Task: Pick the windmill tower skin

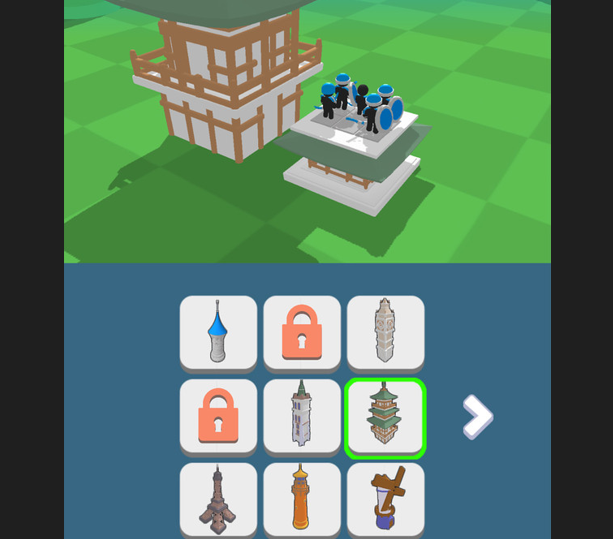Action: [385, 498]
